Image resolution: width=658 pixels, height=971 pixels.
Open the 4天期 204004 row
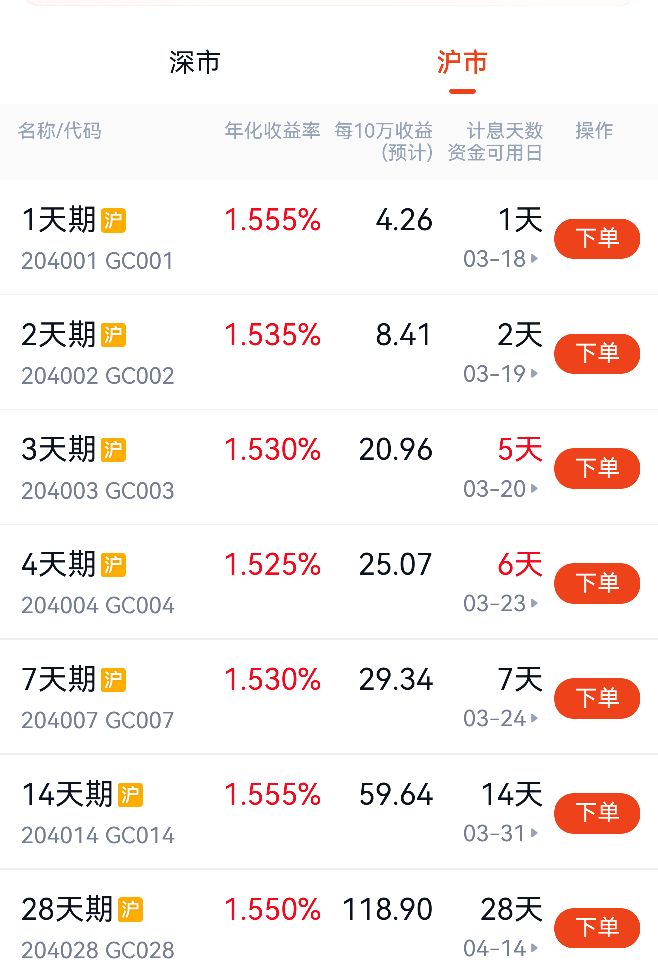click(x=98, y=583)
